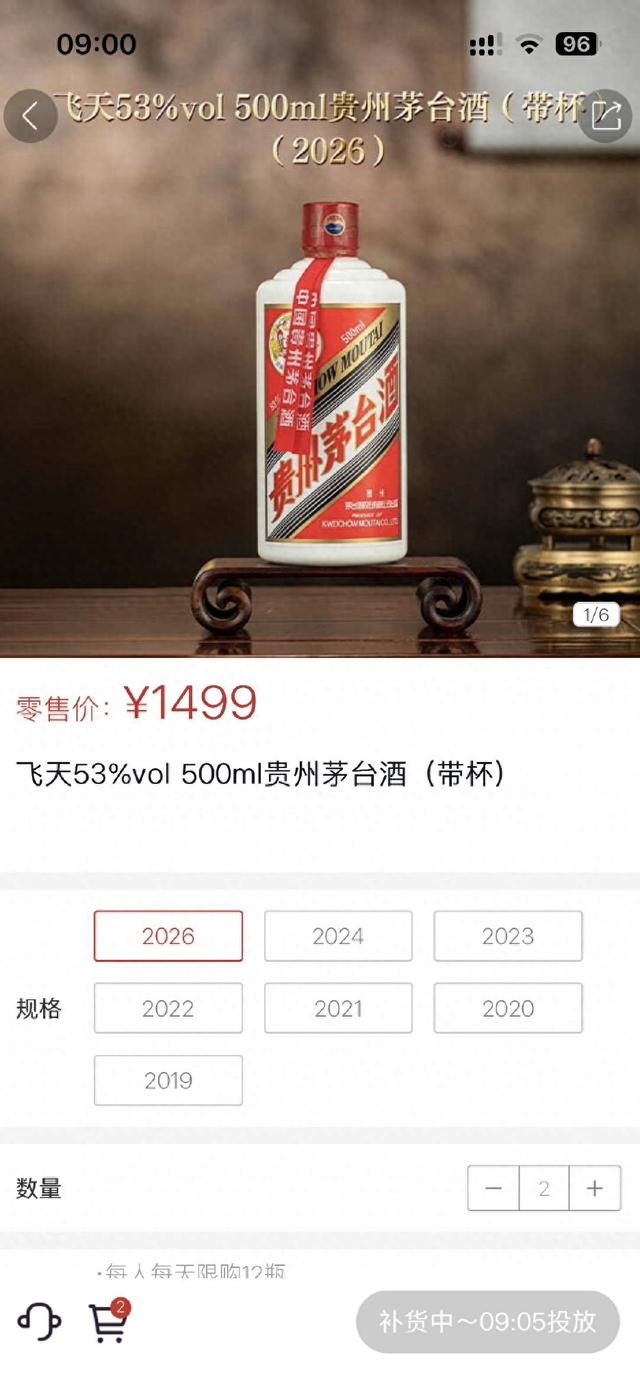
Task: Switch specification to 2021
Action: click(x=338, y=1008)
